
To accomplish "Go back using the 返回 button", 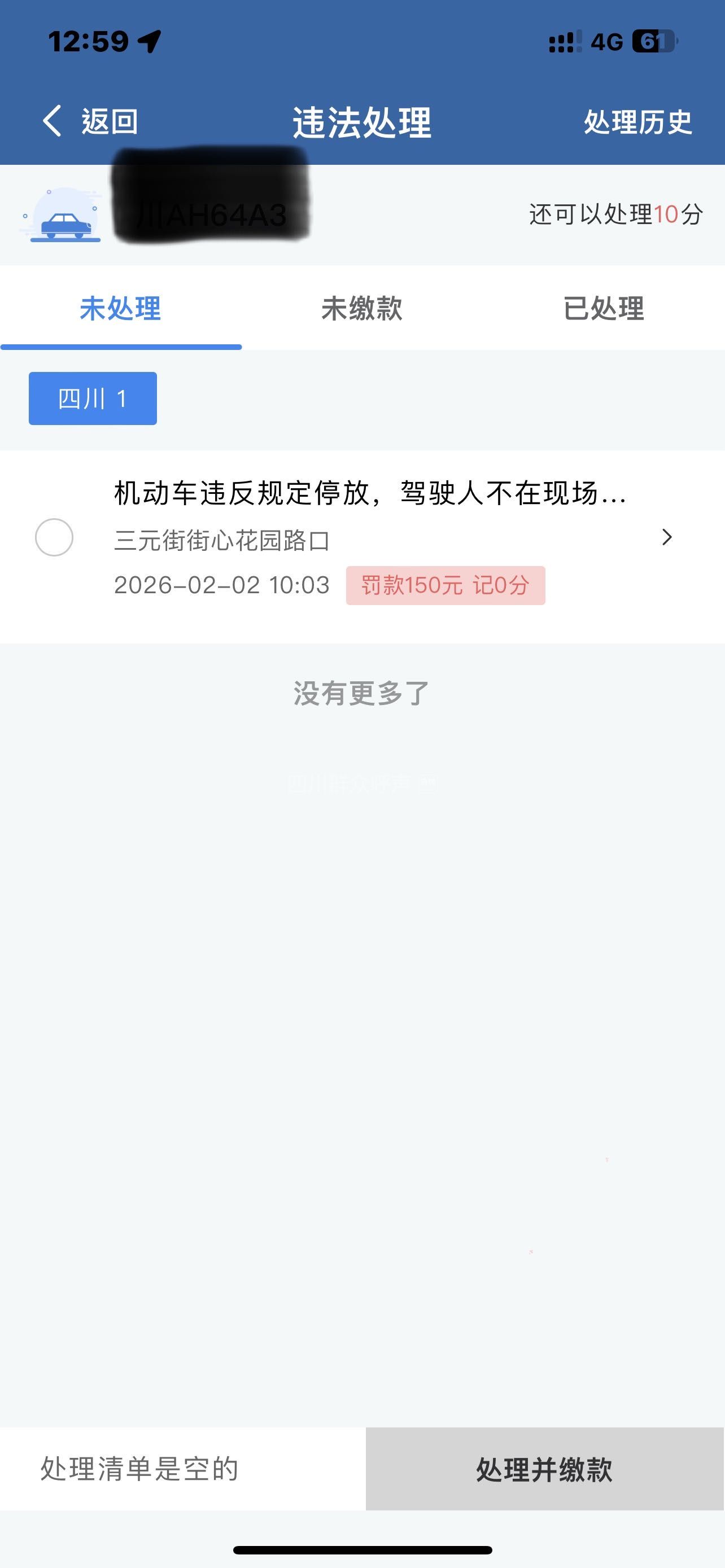I will 90,121.
